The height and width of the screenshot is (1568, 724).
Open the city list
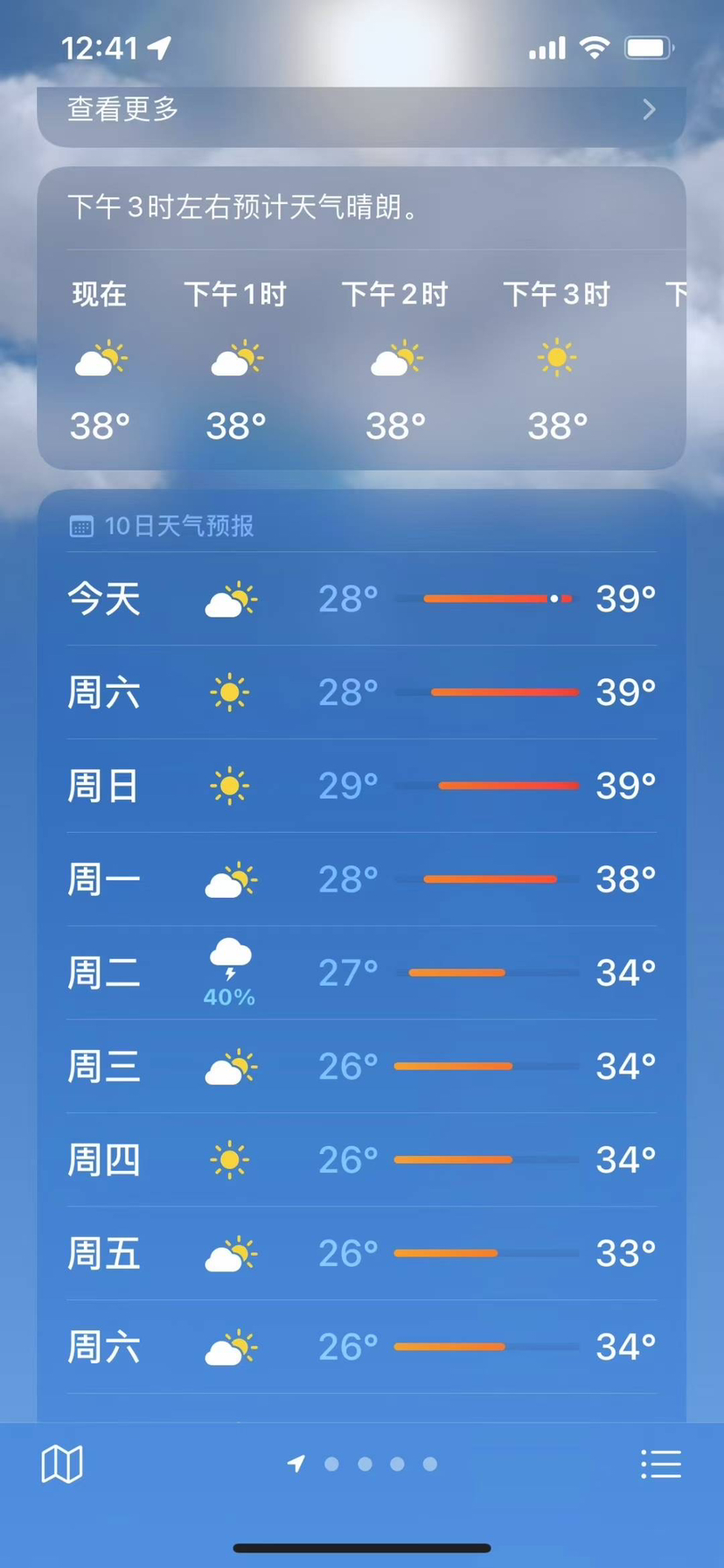tap(660, 1464)
